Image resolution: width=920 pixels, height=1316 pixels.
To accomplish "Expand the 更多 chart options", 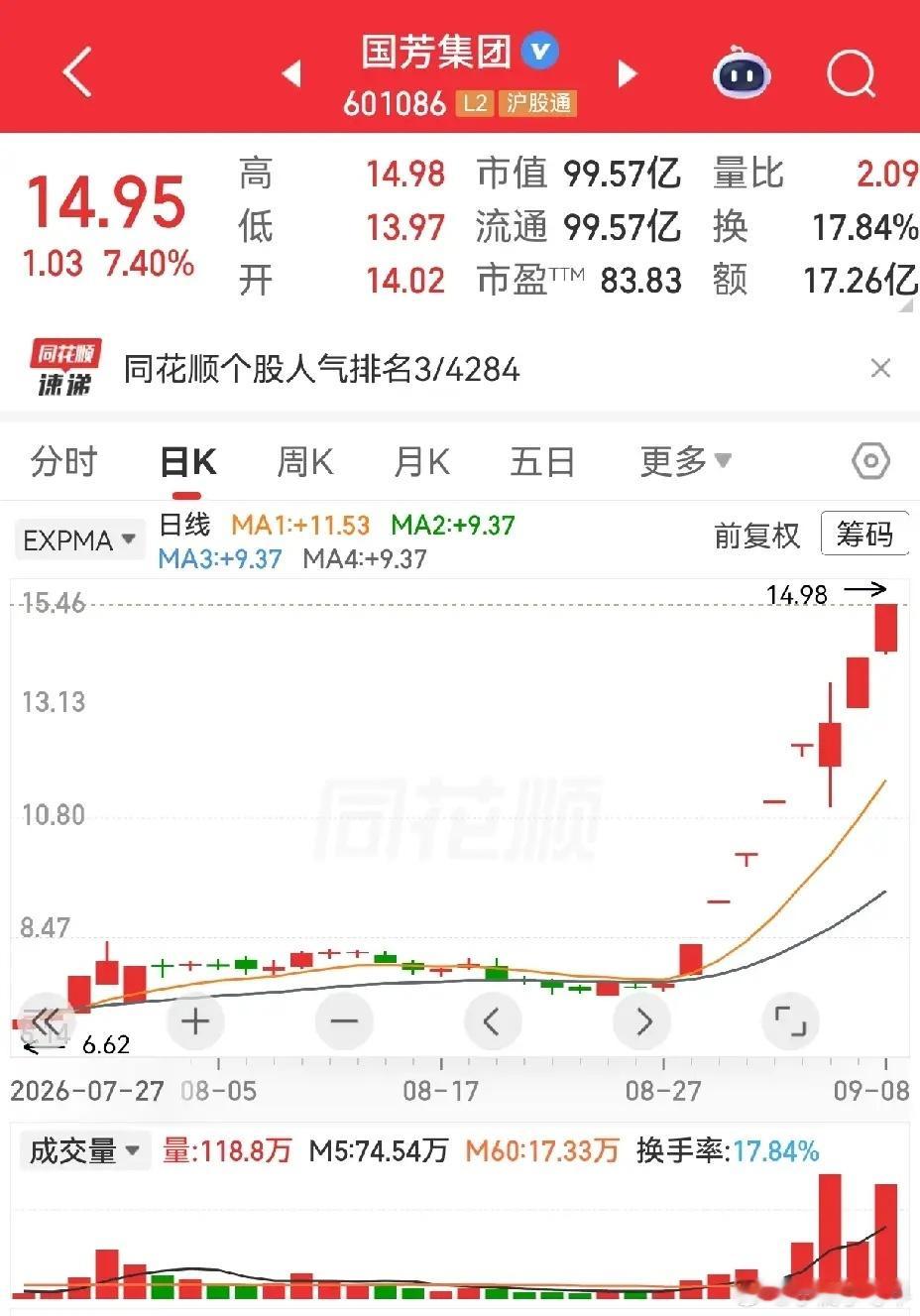I will pyautogui.click(x=685, y=461).
